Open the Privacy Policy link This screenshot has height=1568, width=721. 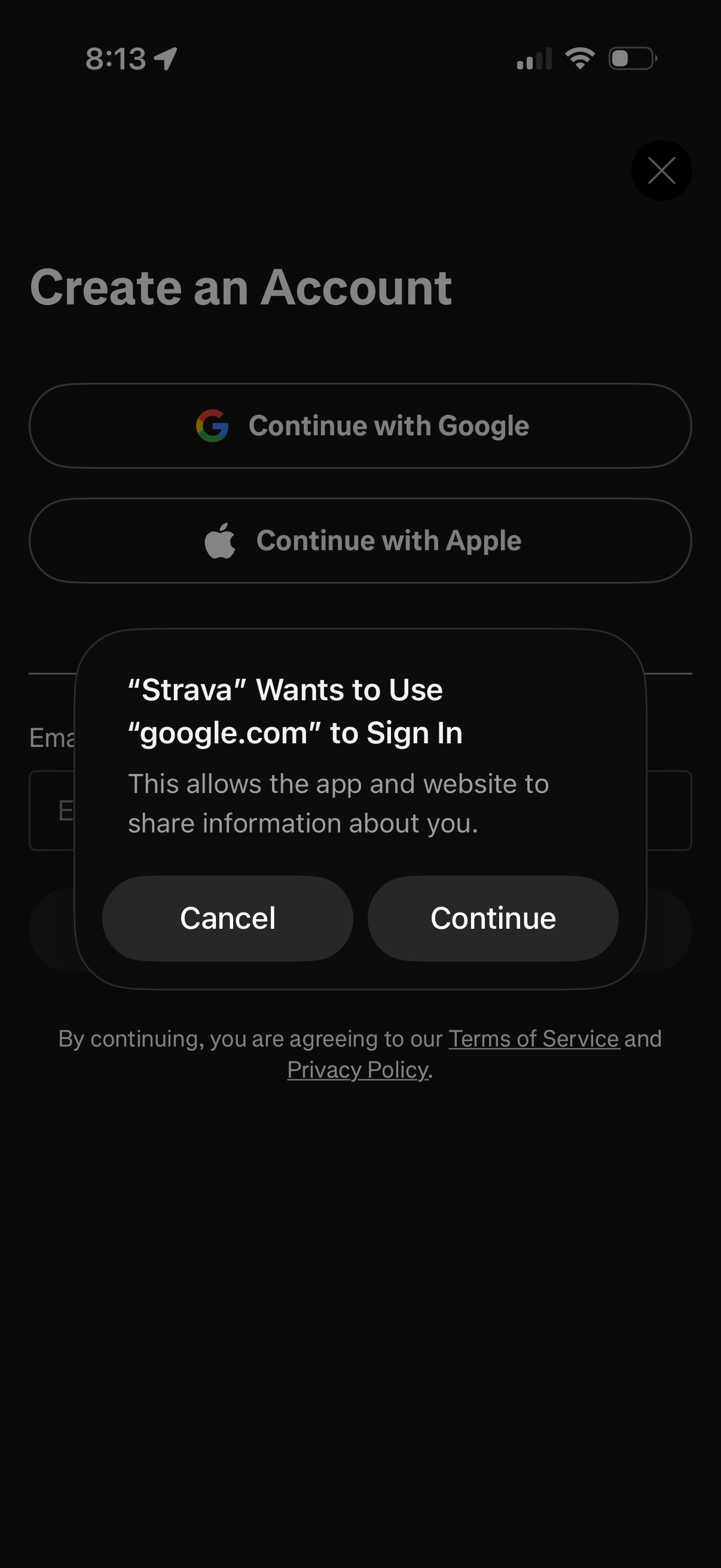click(x=356, y=1069)
